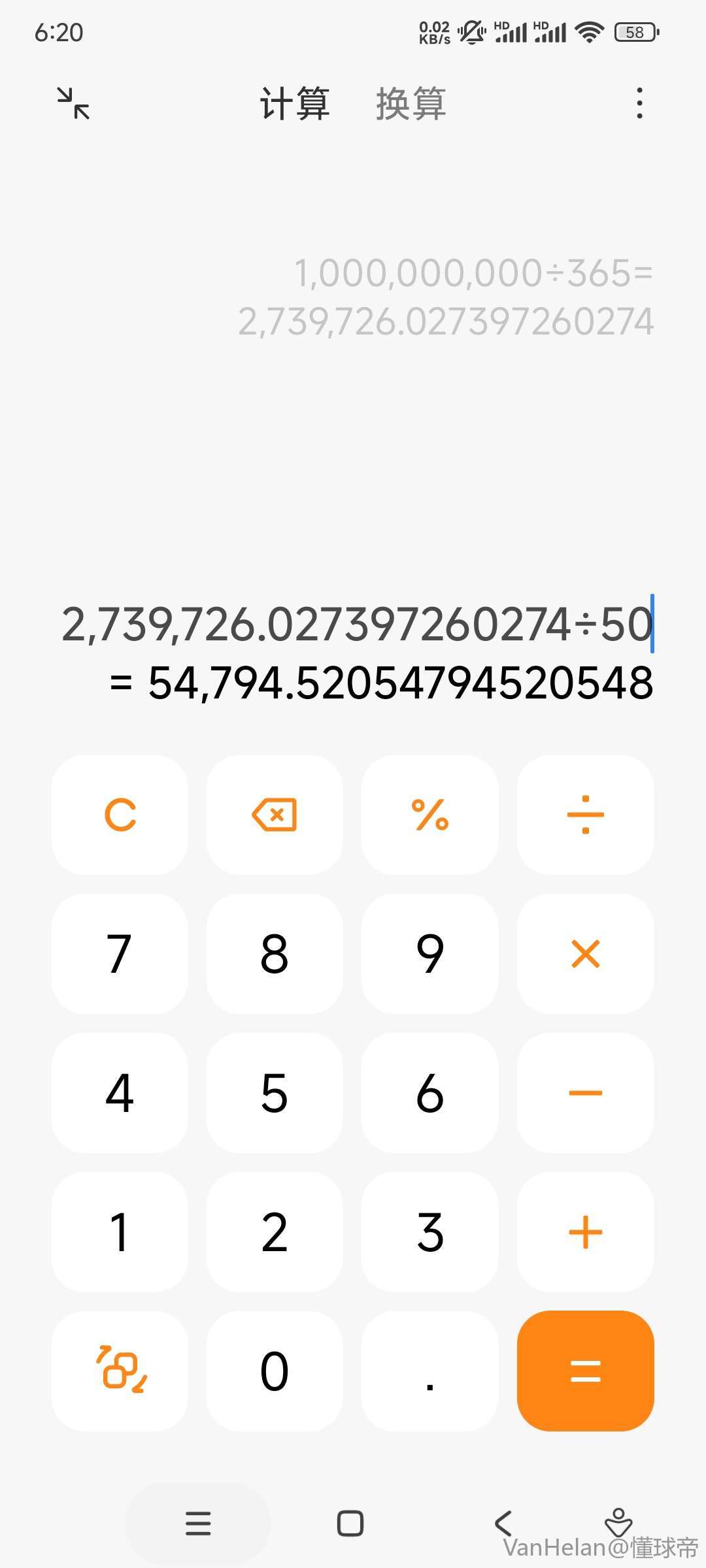Insert the multiplication operator
706x1568 pixels.
pyautogui.click(x=585, y=954)
